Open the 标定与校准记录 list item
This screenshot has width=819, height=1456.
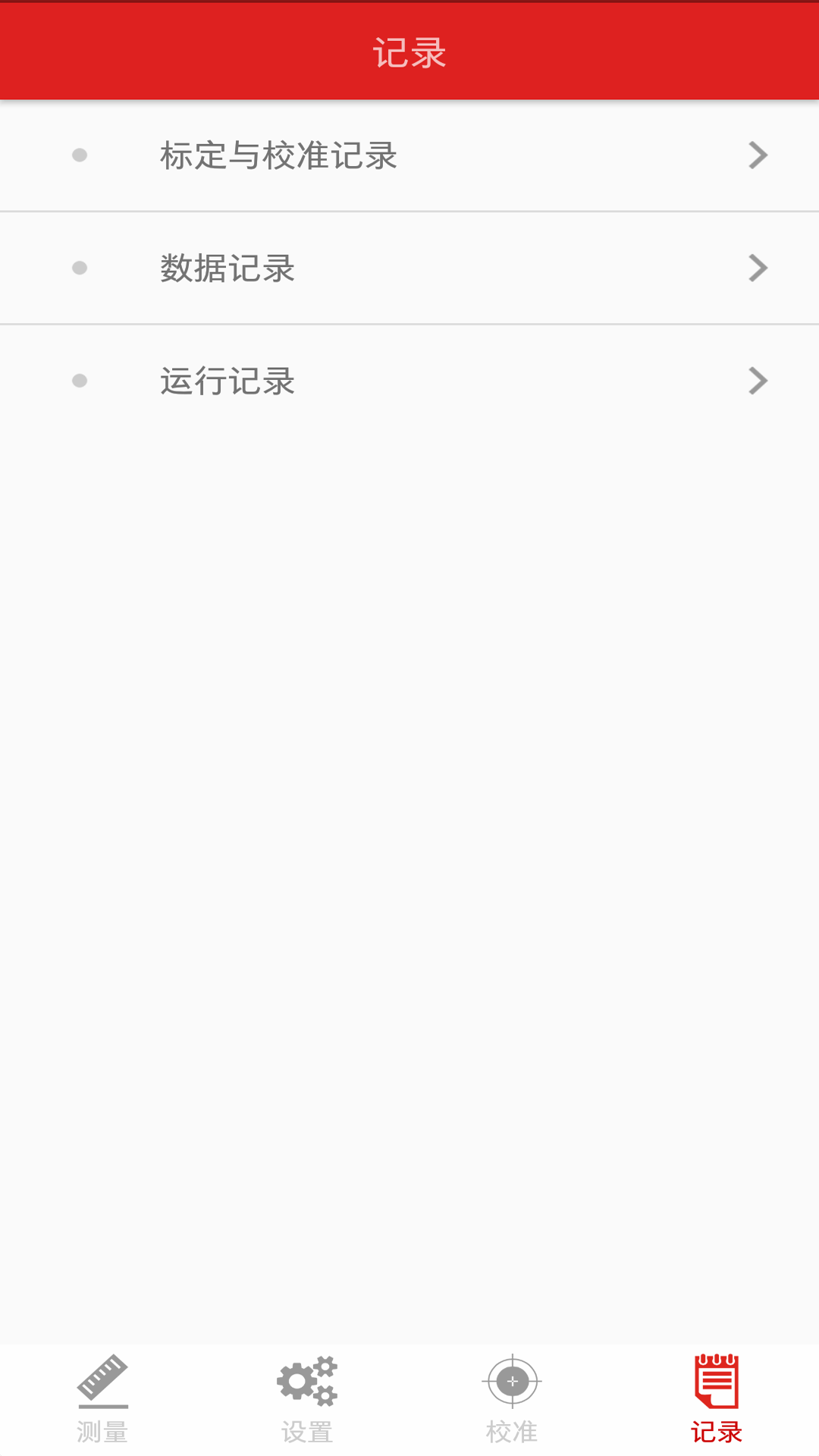409,155
